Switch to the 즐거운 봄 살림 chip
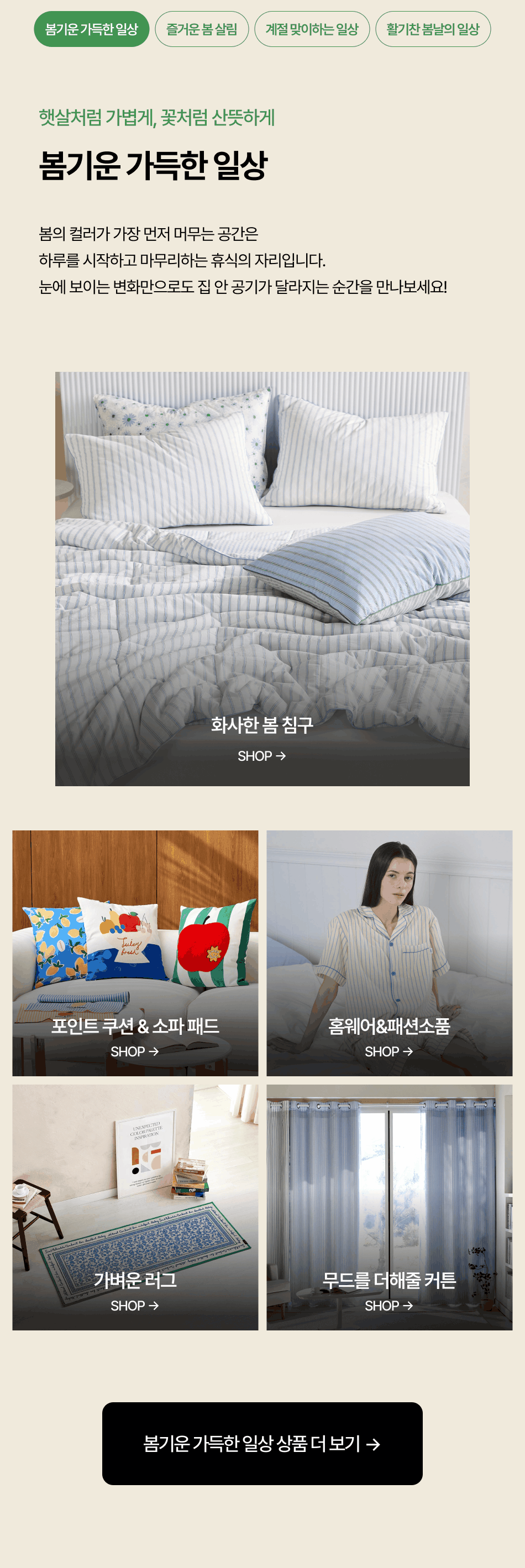This screenshot has height=1568, width=525. click(x=202, y=29)
